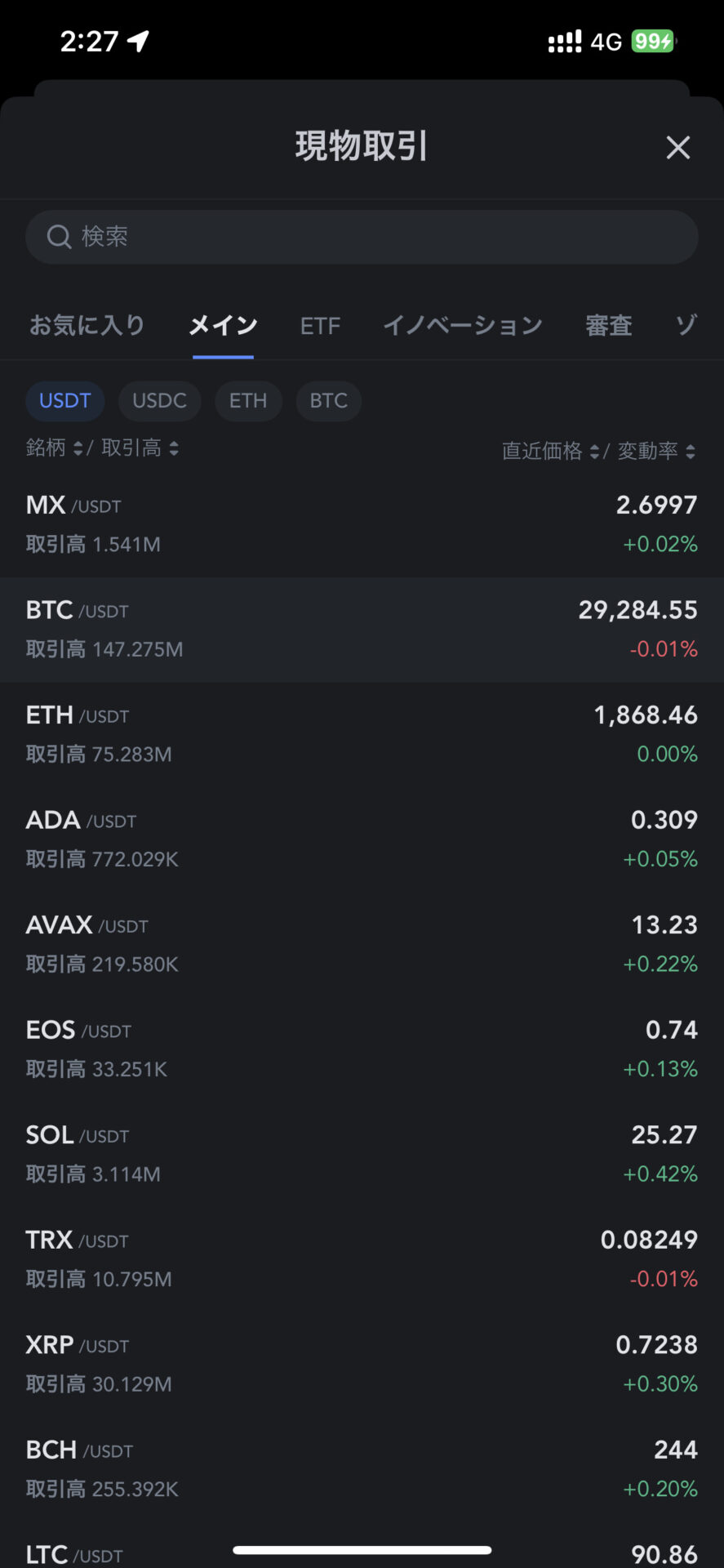Tap the 検索 search field

click(x=362, y=237)
